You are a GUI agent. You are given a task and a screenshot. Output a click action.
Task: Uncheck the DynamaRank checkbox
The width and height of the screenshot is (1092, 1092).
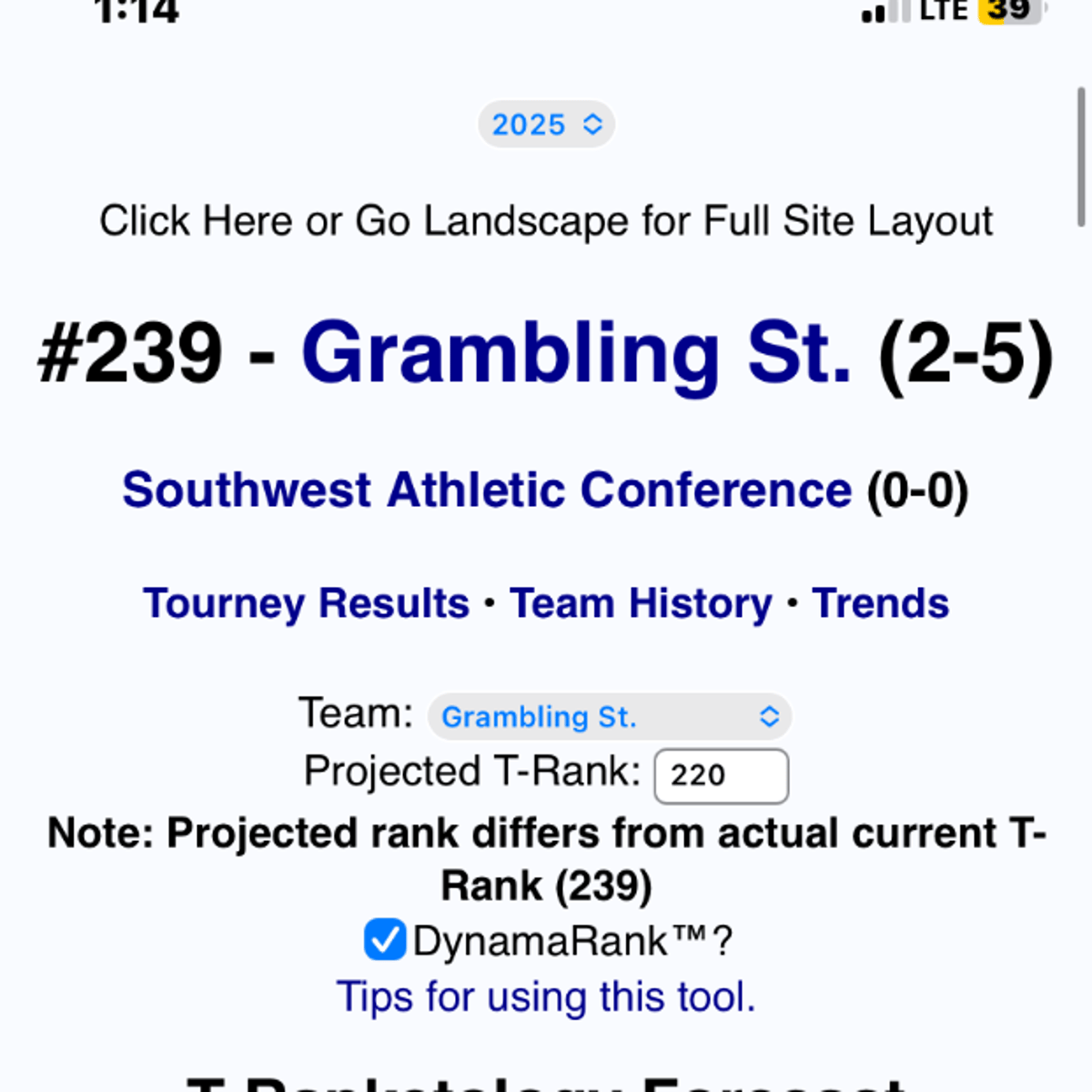(385, 940)
